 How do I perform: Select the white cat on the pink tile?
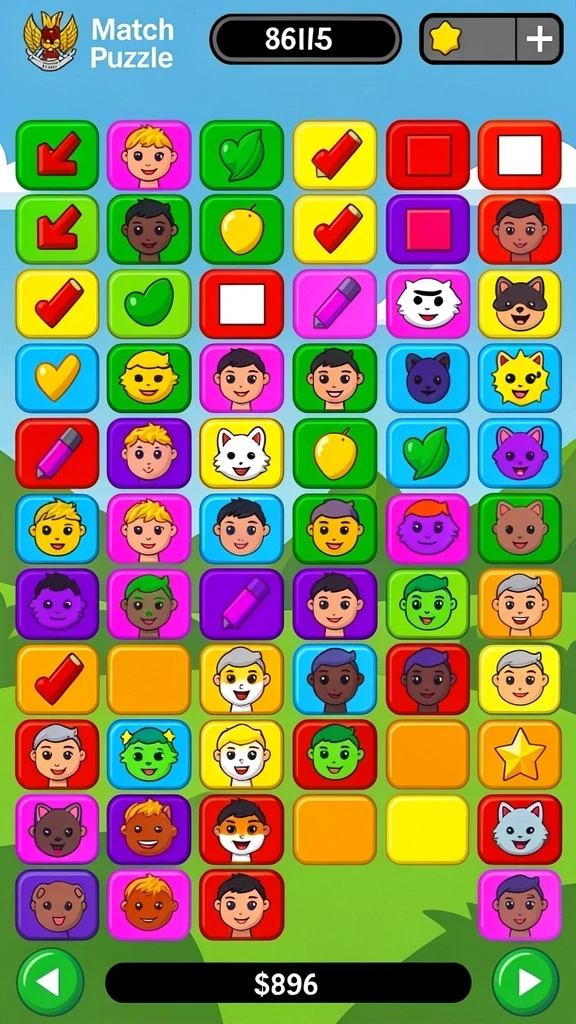point(428,304)
